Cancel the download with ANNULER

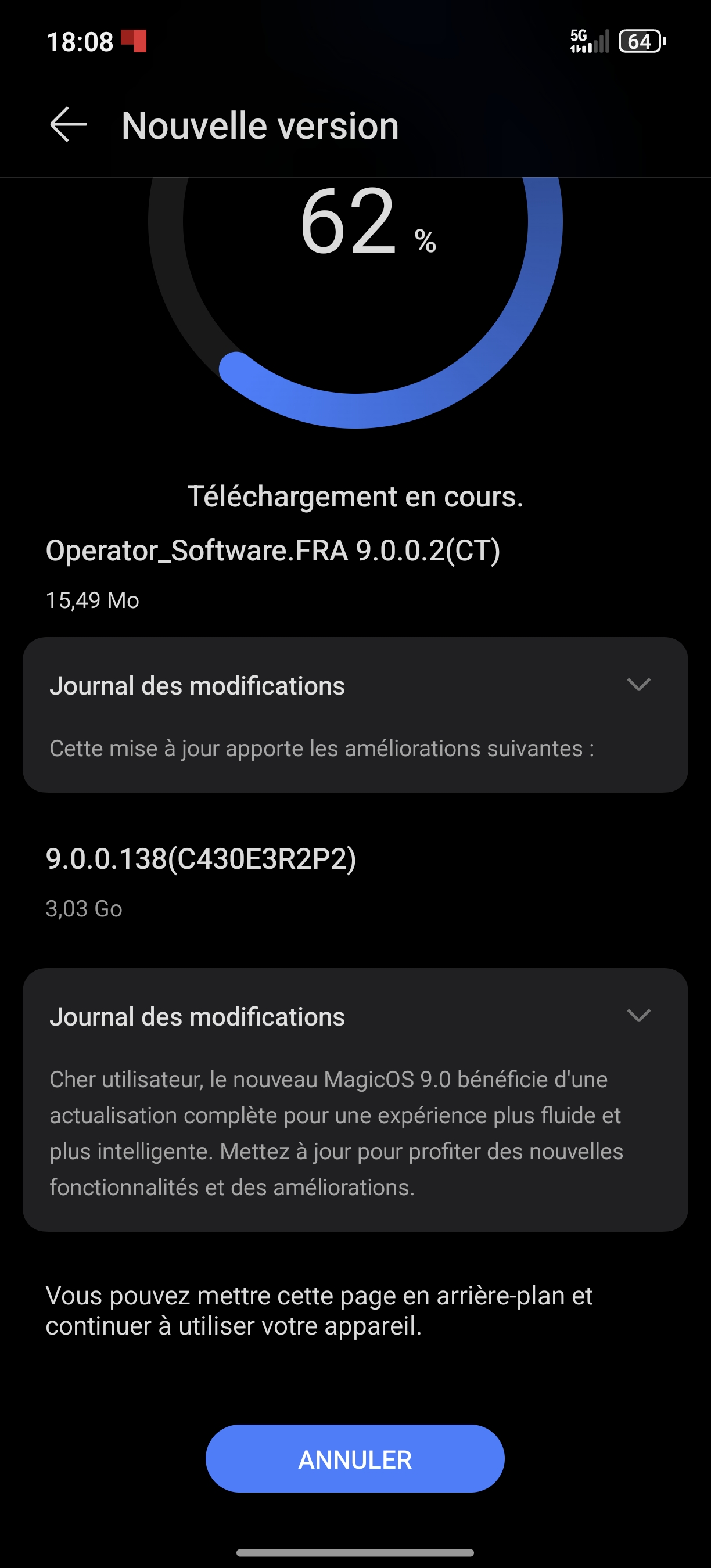click(x=355, y=1459)
